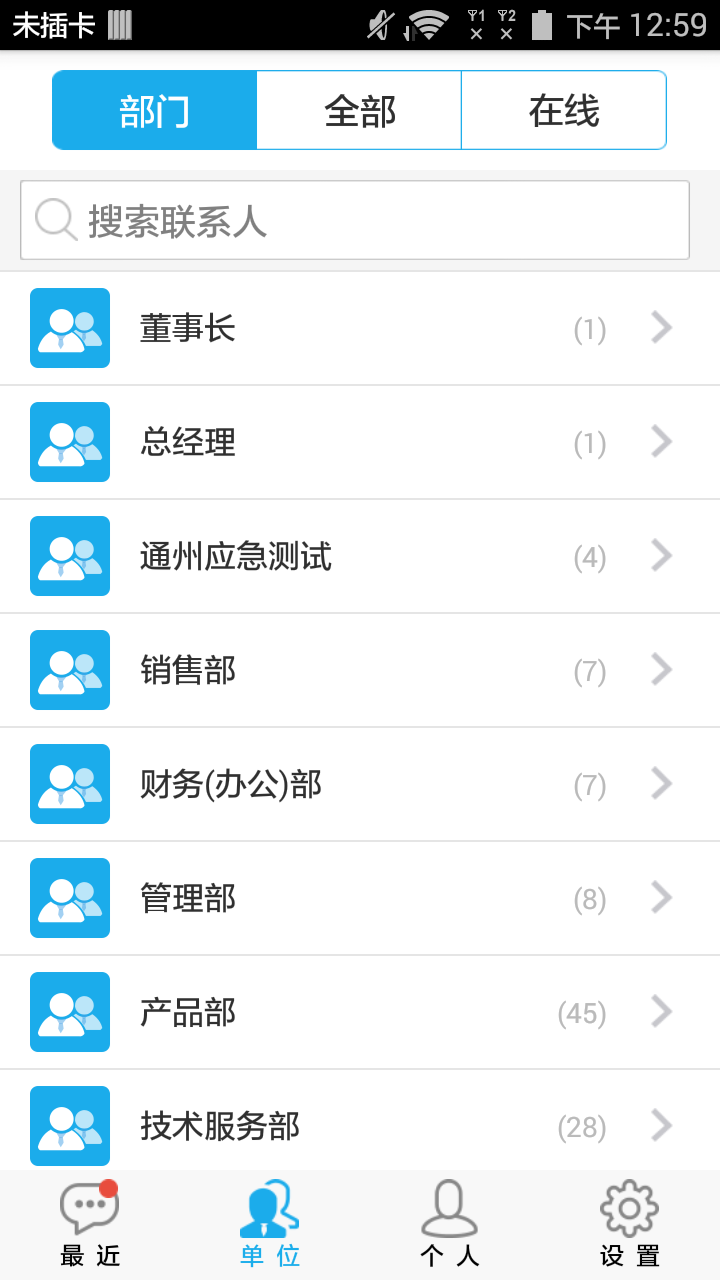Open the 设置 tab
Screen dimensions: 720x1280
tap(630, 1226)
